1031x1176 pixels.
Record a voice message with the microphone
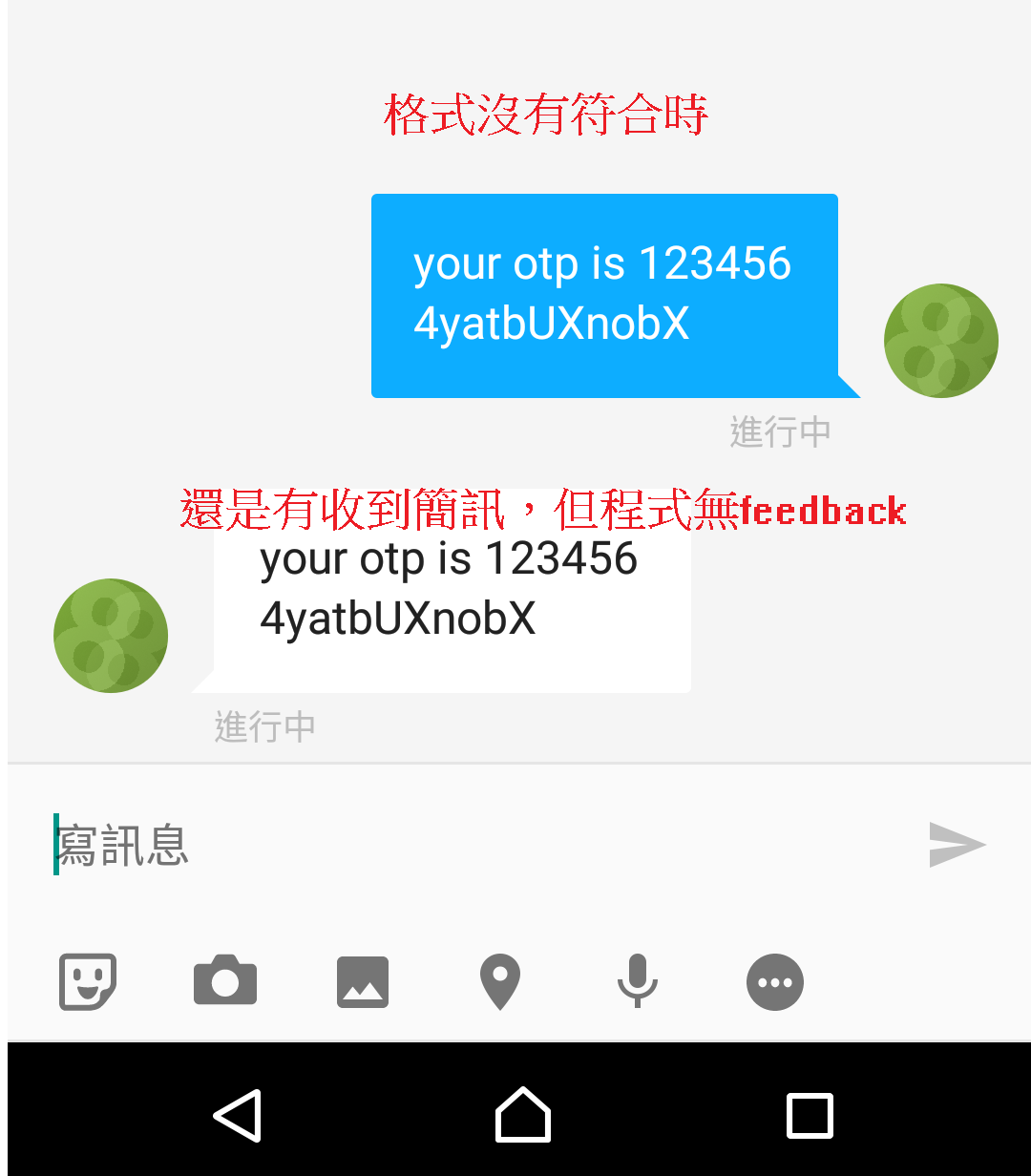click(637, 981)
